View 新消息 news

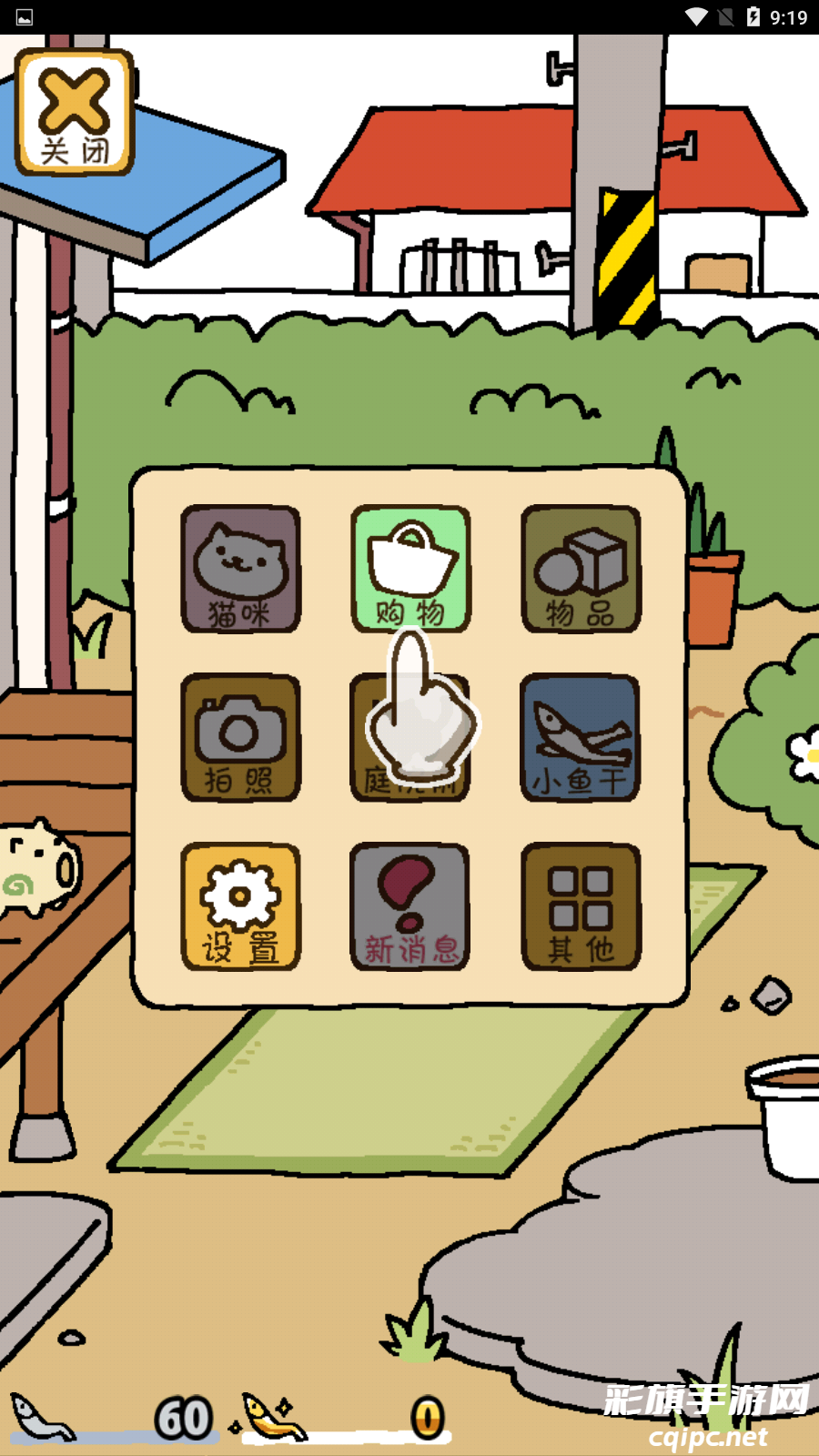tap(410, 906)
